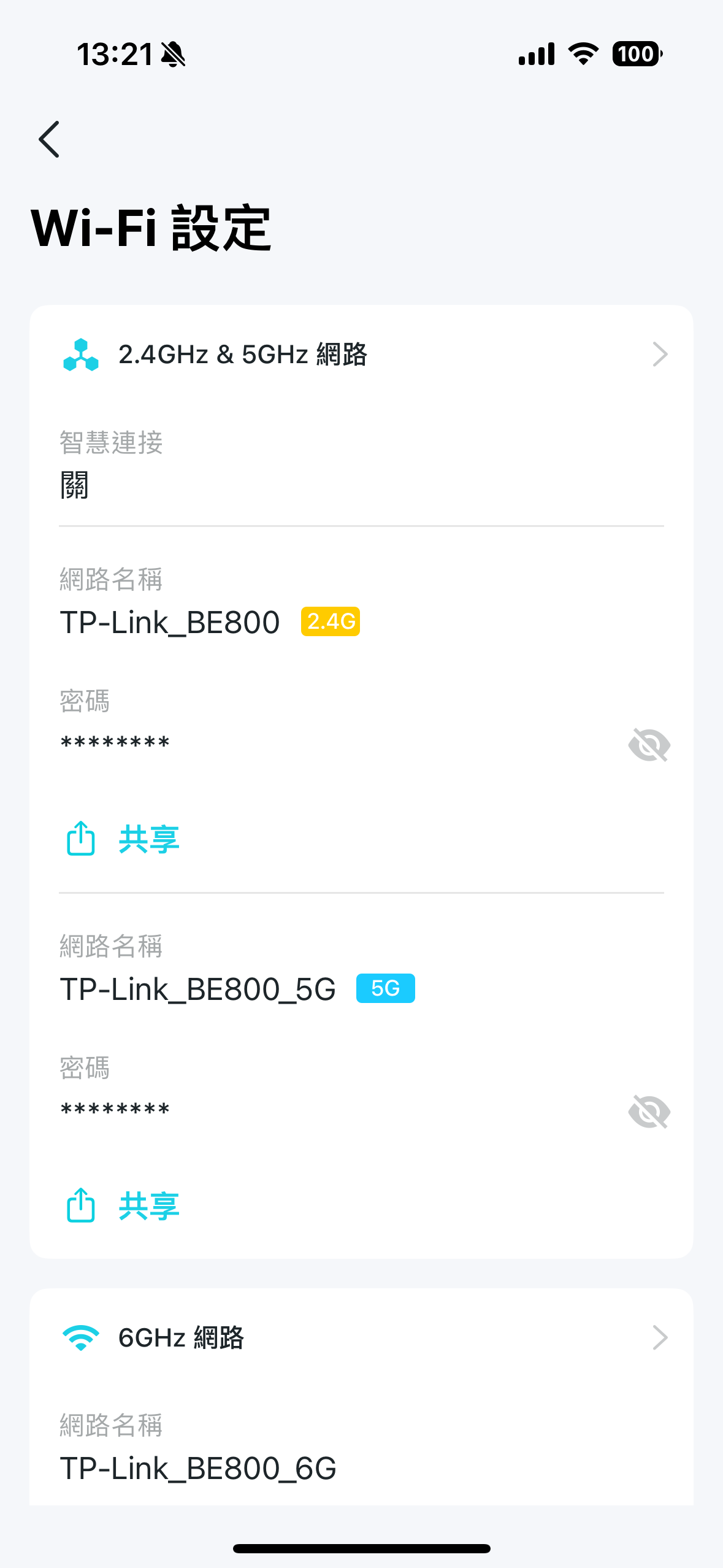Image resolution: width=723 pixels, height=1568 pixels.
Task: Select the blue 5G badge next to TP-Link_BE800_5G
Action: [x=385, y=988]
